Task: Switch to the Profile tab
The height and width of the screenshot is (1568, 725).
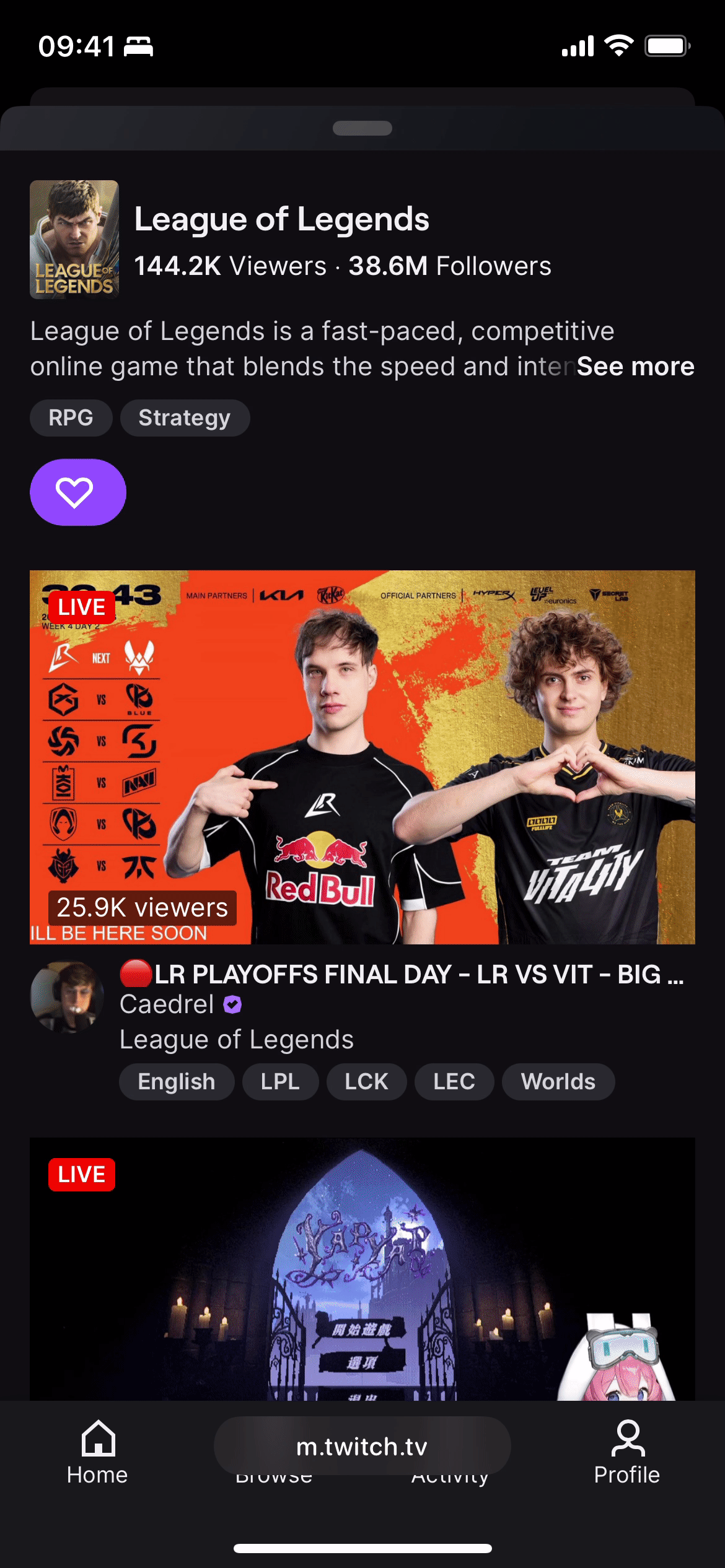Action: point(626,1452)
